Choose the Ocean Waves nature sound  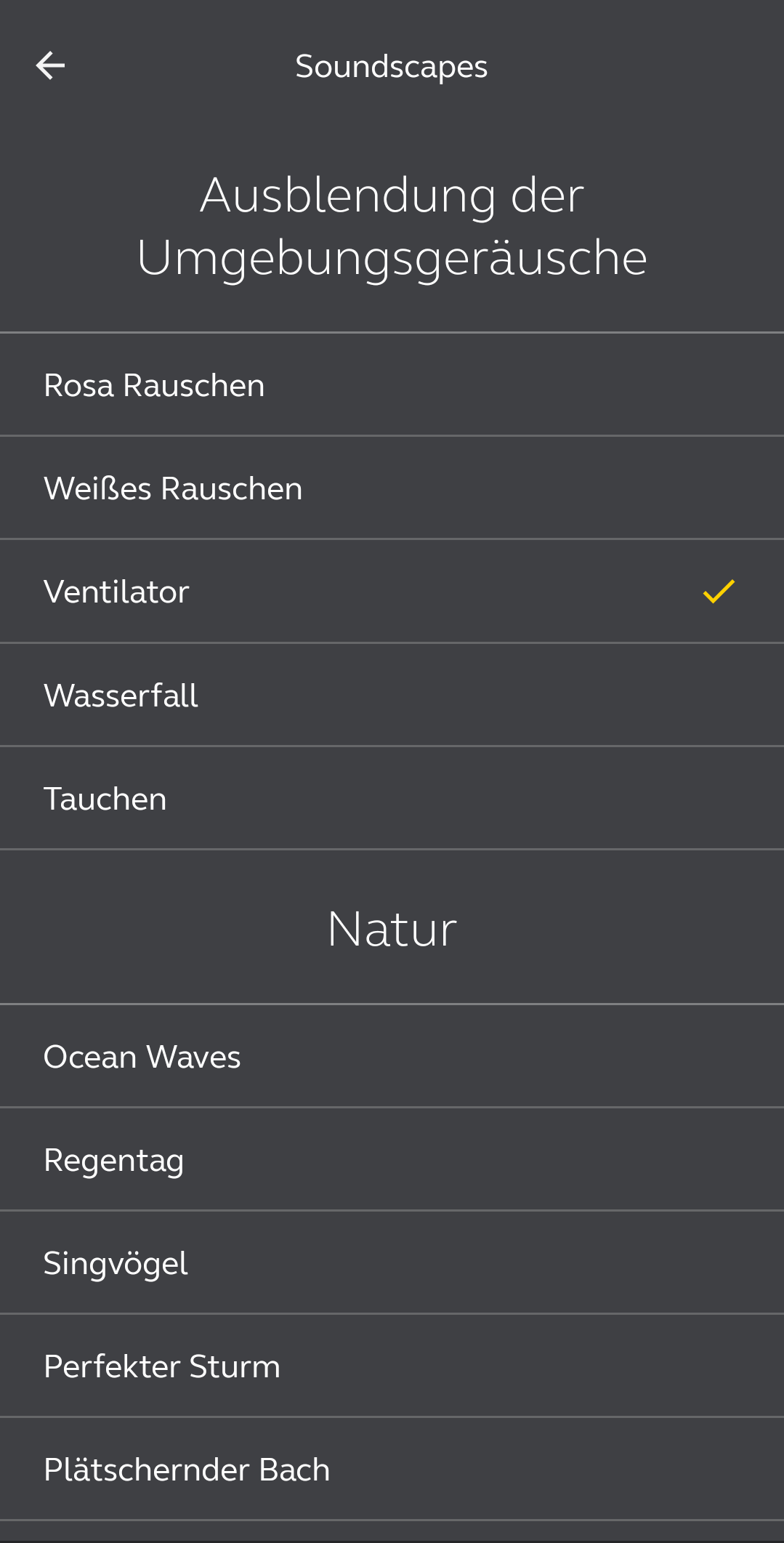142,1057
